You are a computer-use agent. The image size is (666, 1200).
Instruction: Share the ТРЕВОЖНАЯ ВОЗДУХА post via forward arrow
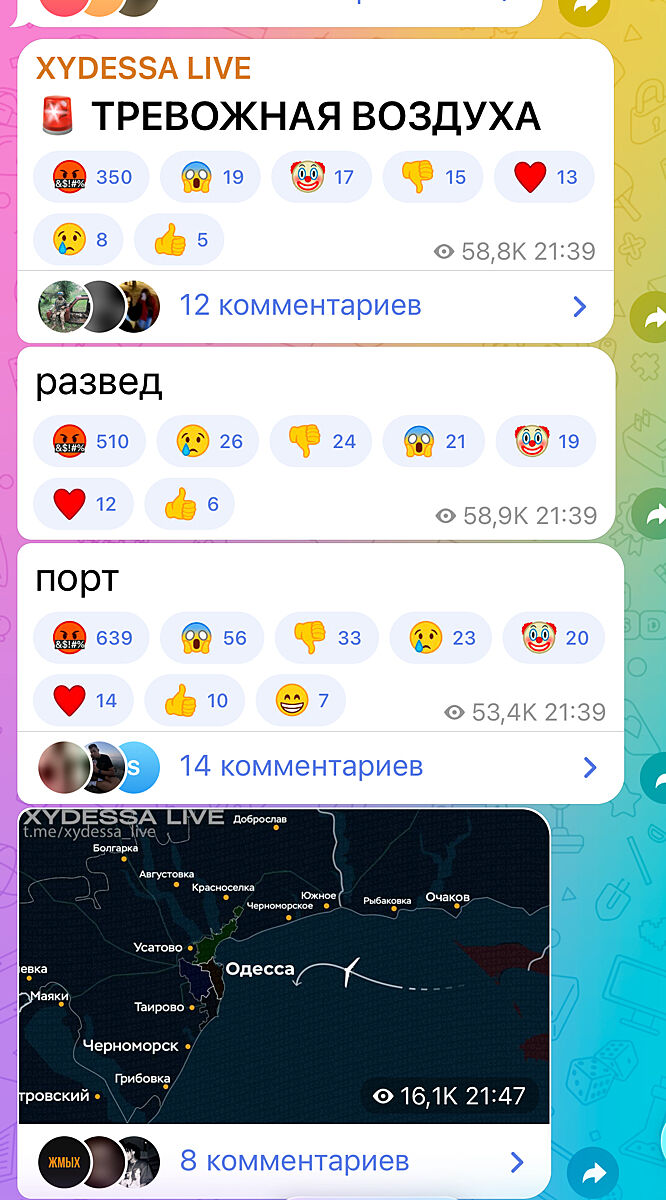tap(653, 319)
